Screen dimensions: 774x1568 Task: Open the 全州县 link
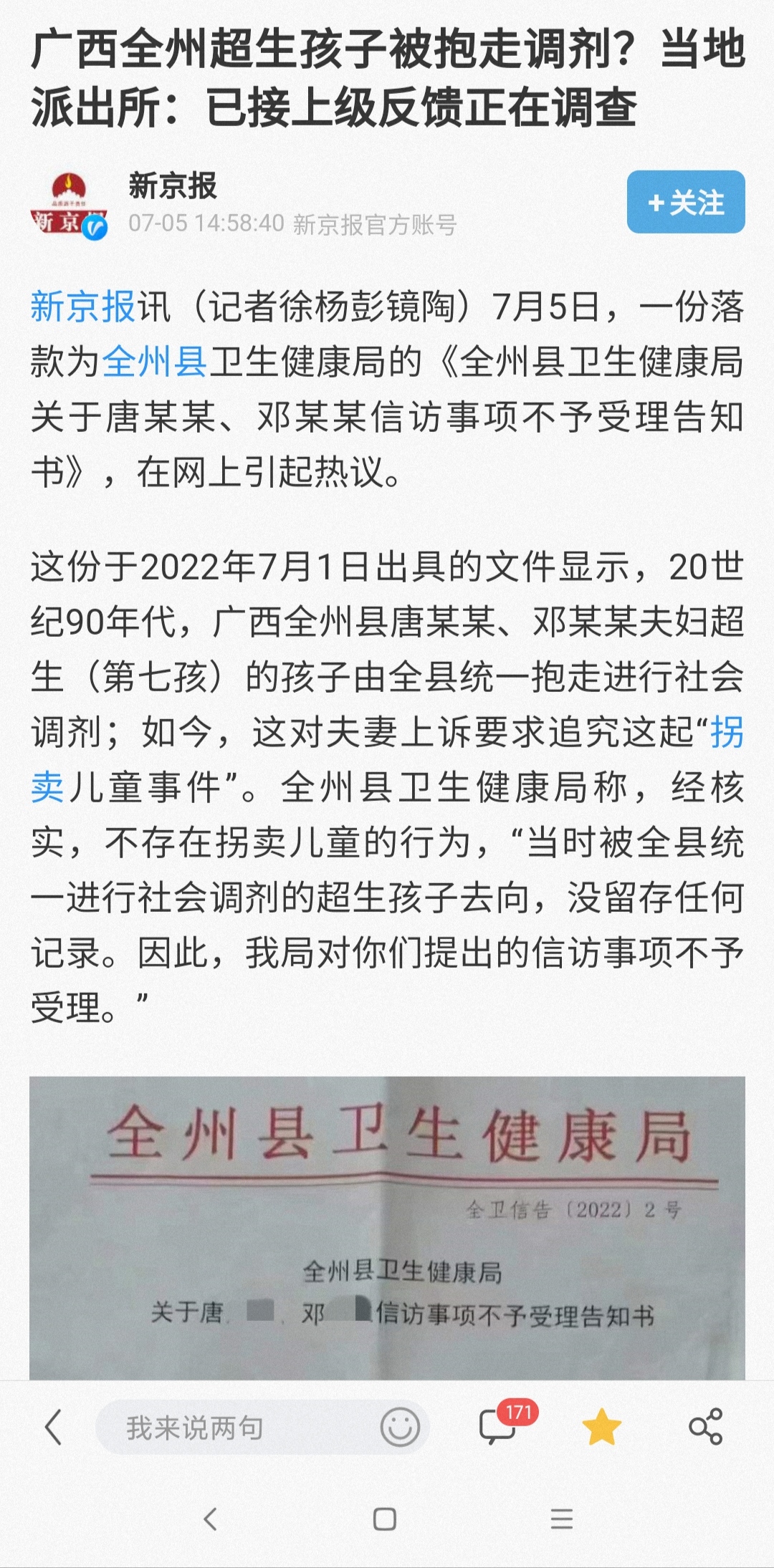[x=155, y=362]
